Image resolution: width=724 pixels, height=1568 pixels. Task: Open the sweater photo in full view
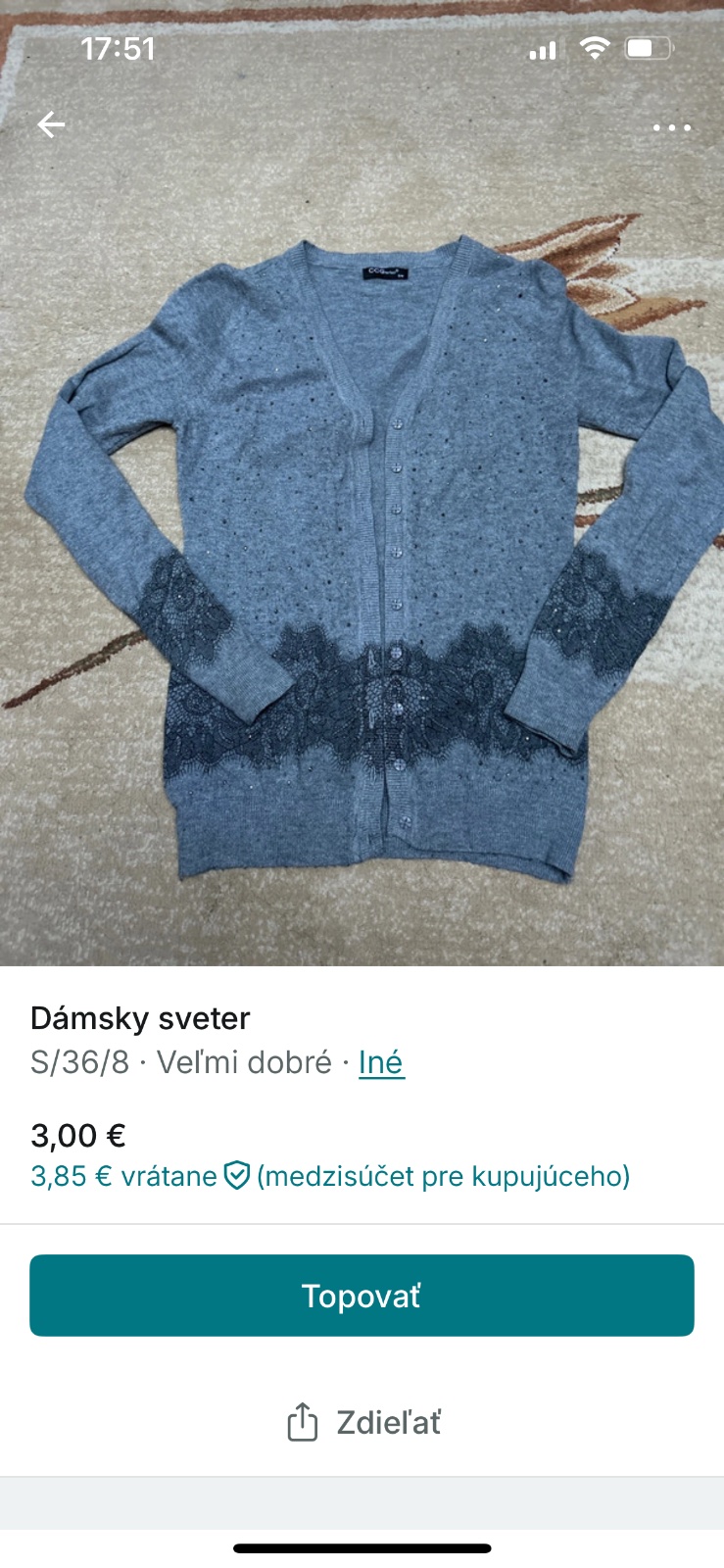click(362, 549)
